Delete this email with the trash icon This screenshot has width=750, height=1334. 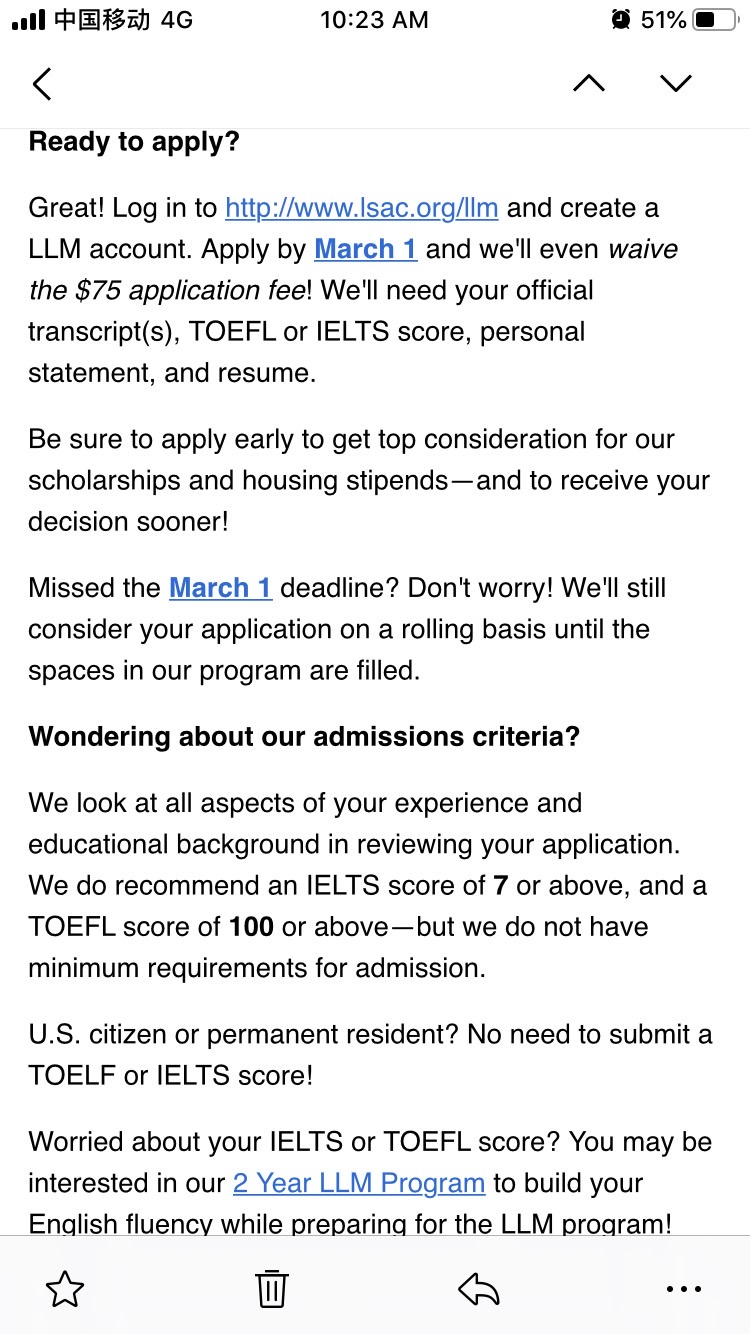(x=272, y=1289)
